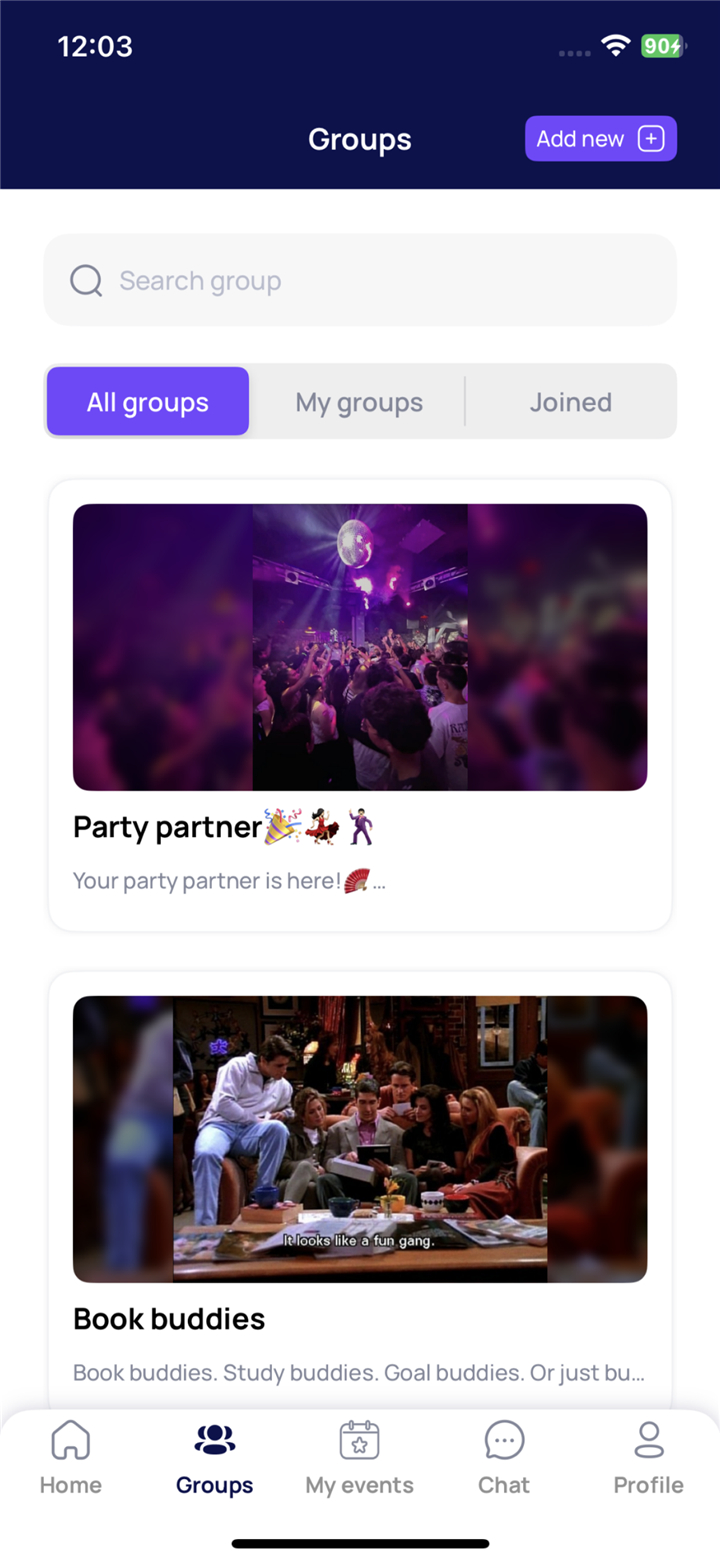Switch to the My groups tab
This screenshot has height=1563, width=720.
click(x=359, y=401)
